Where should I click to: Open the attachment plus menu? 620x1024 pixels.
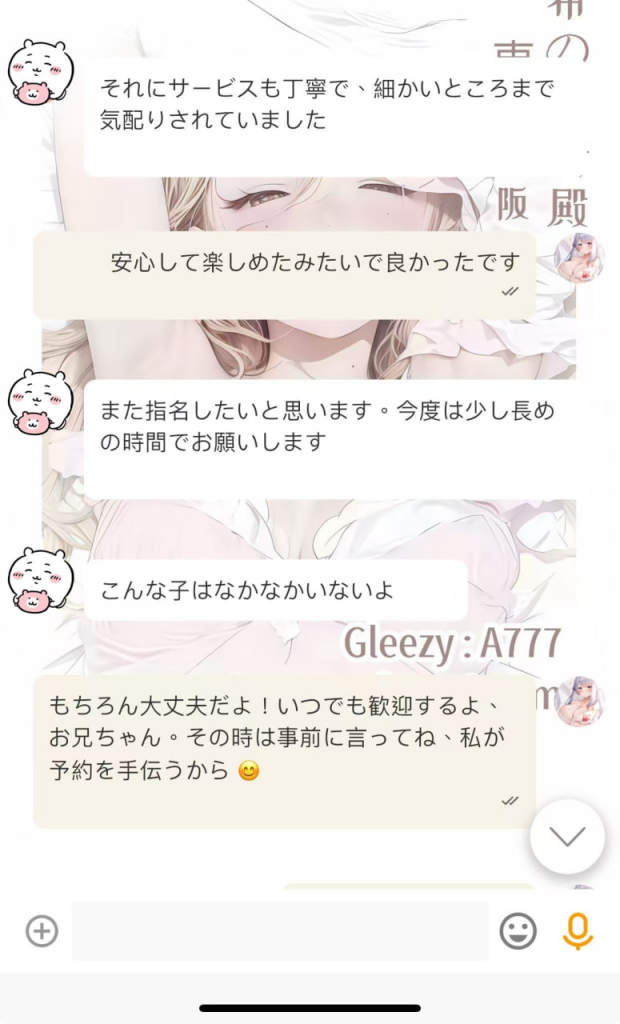[41, 932]
